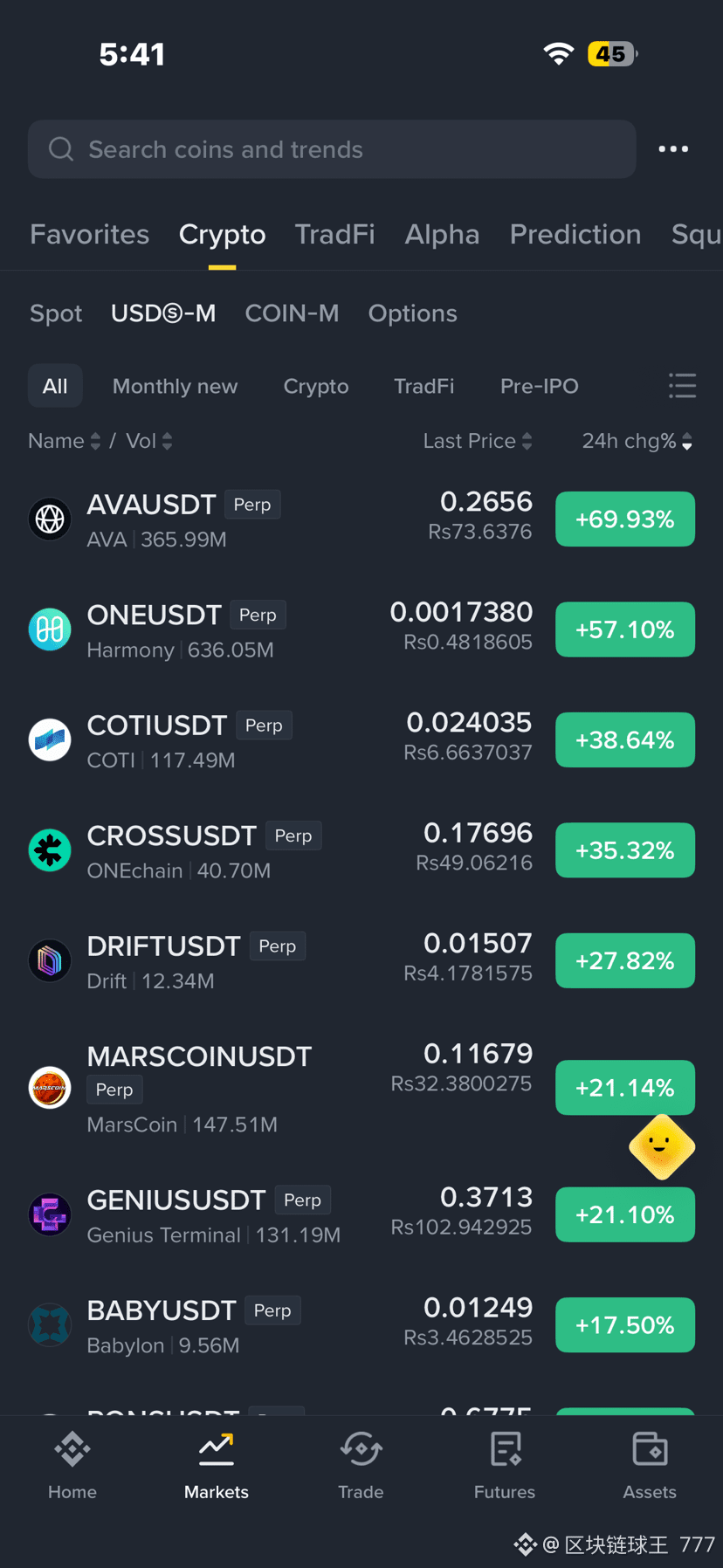Open the list view settings icon
This screenshot has height=1568, width=723.
[x=682, y=386]
